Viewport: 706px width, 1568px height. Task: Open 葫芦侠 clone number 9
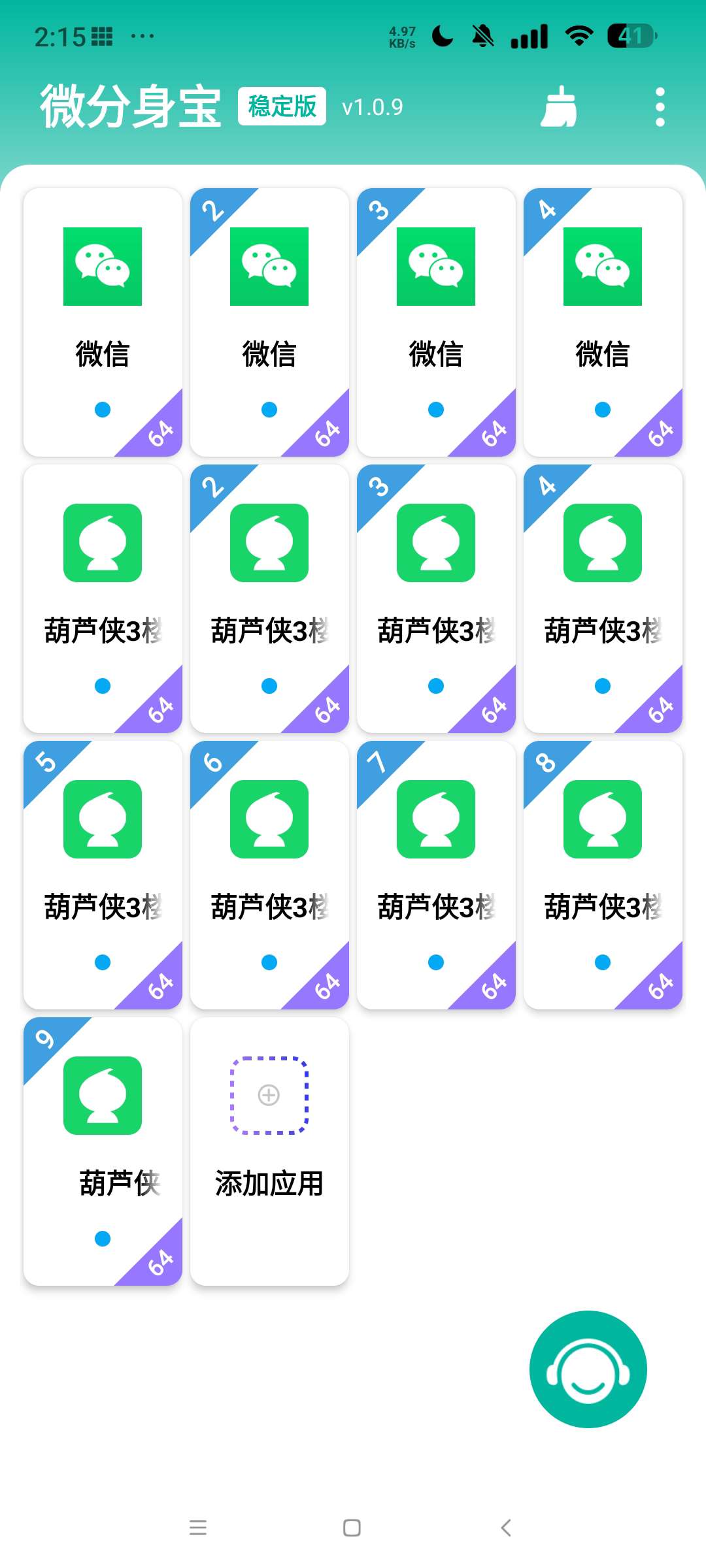(x=103, y=1151)
